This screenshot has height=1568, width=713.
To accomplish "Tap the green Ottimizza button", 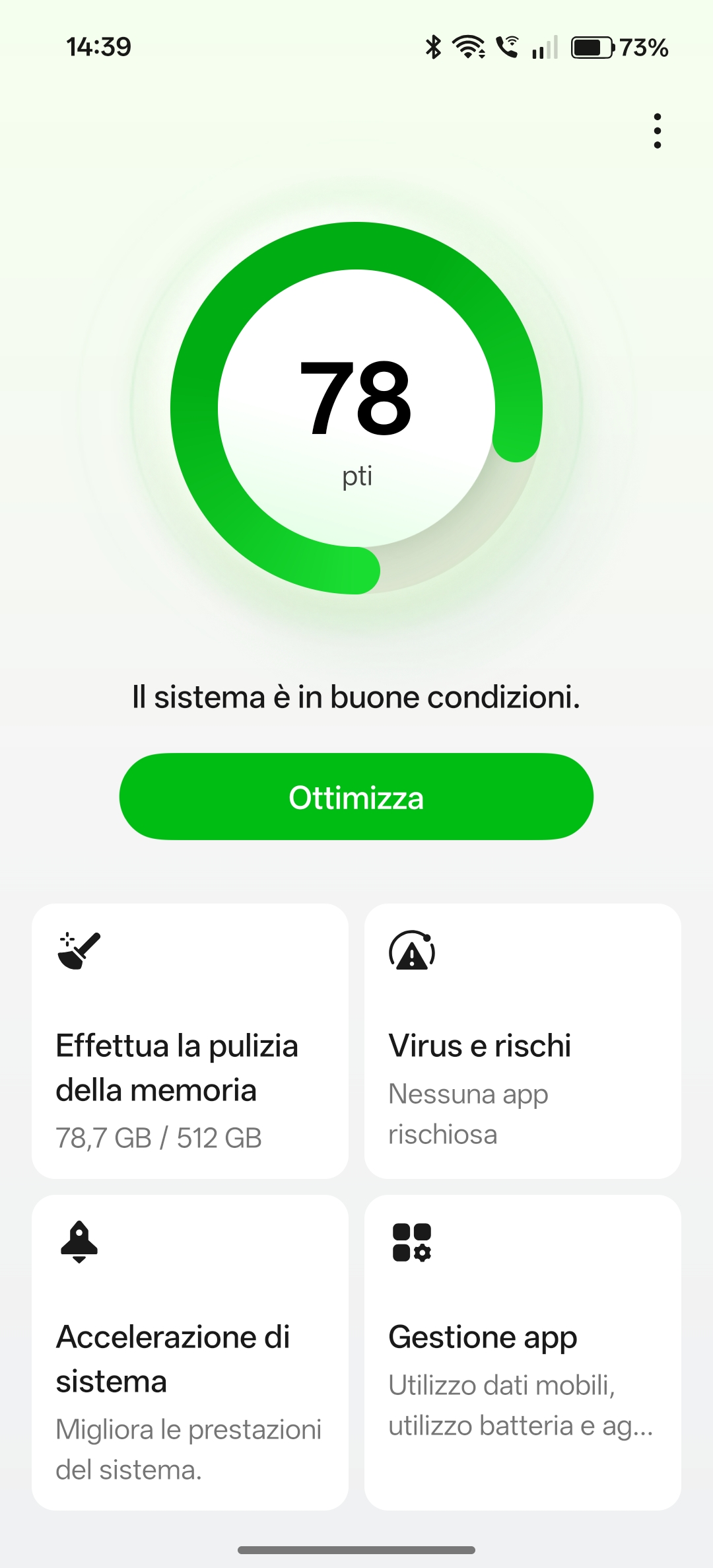I will click(356, 797).
